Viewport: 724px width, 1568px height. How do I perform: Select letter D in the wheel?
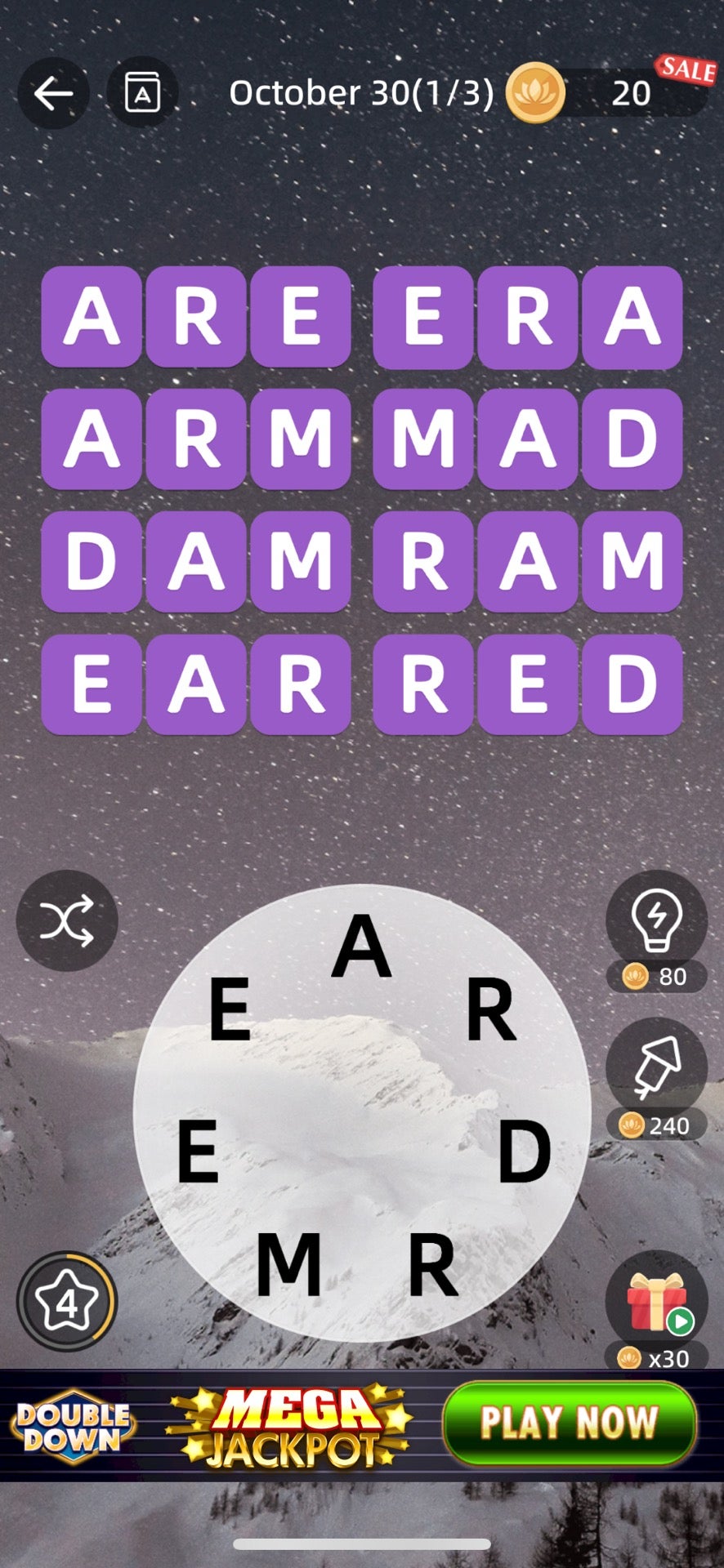coord(525,1151)
